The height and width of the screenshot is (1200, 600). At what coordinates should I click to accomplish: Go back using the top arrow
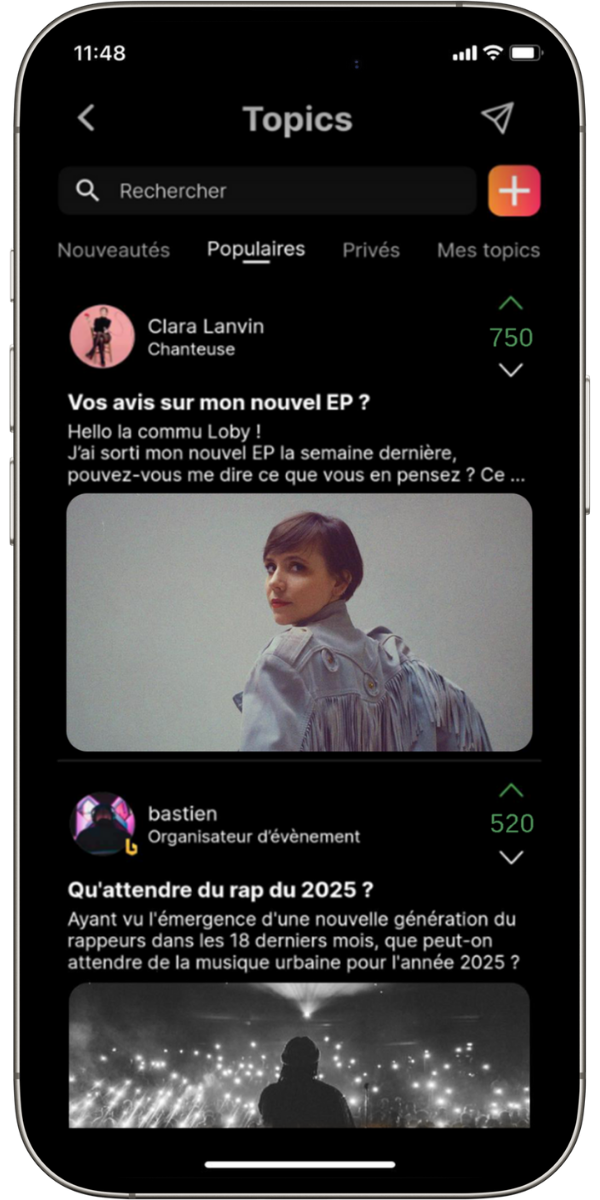87,118
